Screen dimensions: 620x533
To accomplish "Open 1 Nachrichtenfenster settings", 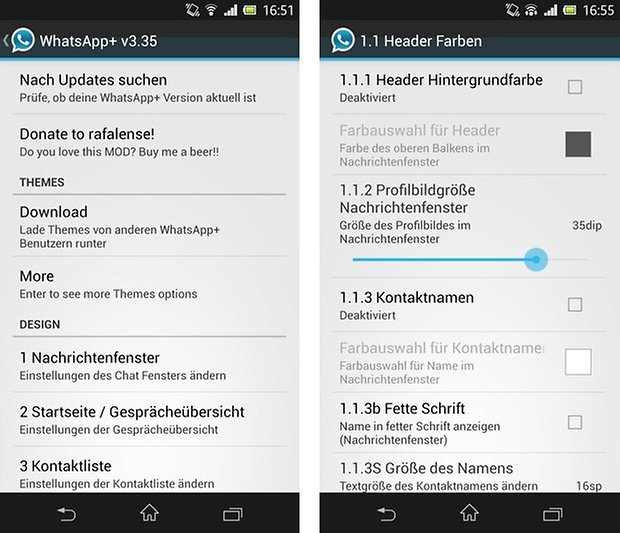I will point(150,366).
